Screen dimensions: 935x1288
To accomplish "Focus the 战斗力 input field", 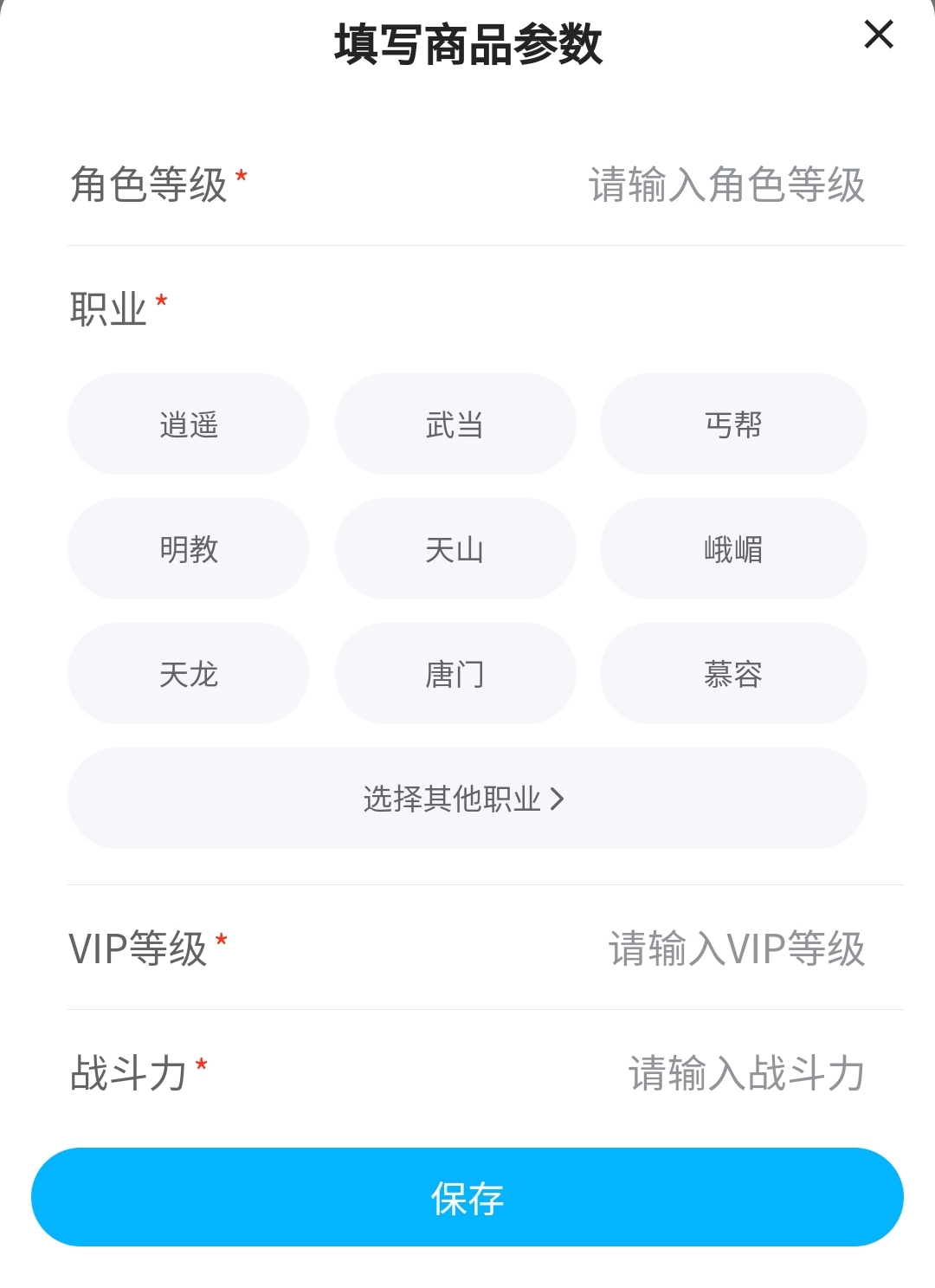I will [745, 1073].
